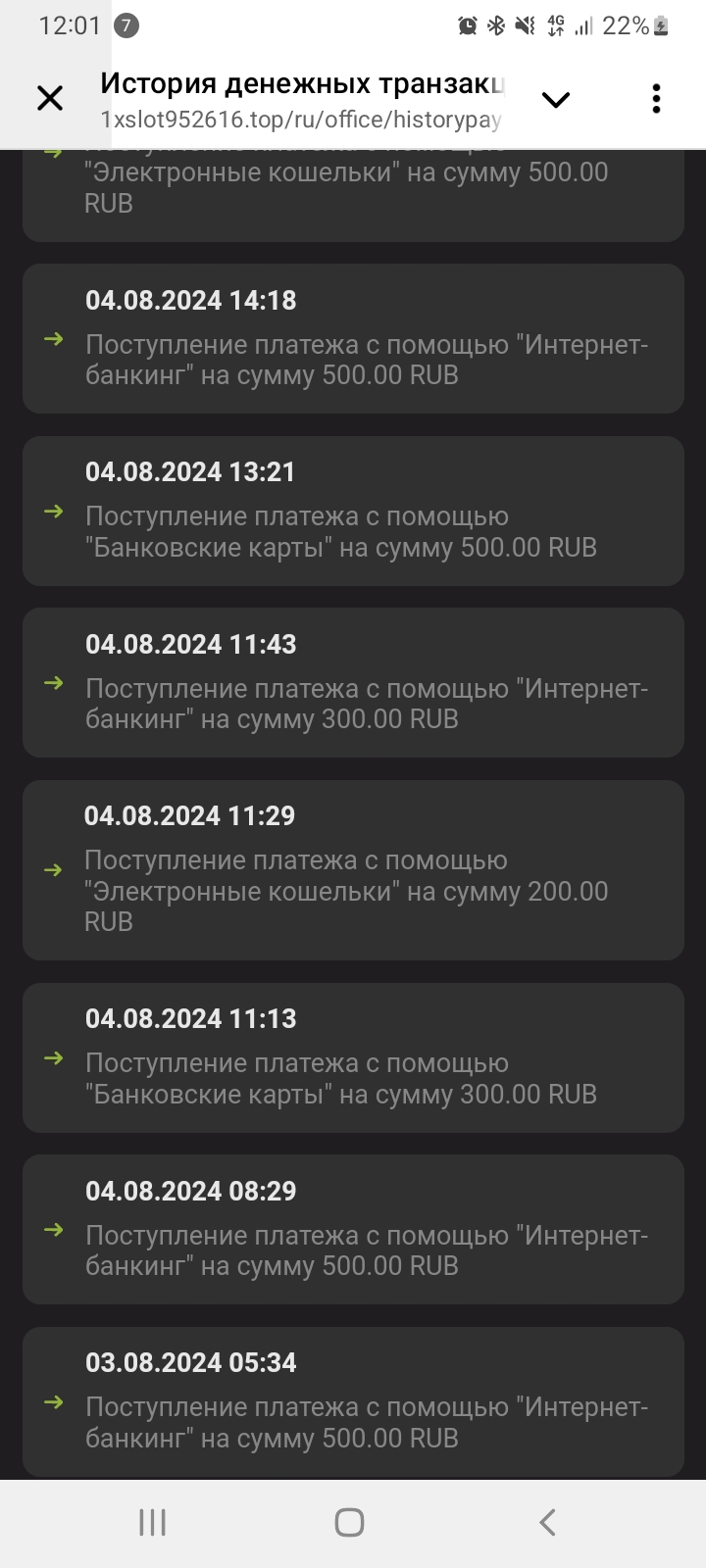Tap the page URL in the header

301,121
